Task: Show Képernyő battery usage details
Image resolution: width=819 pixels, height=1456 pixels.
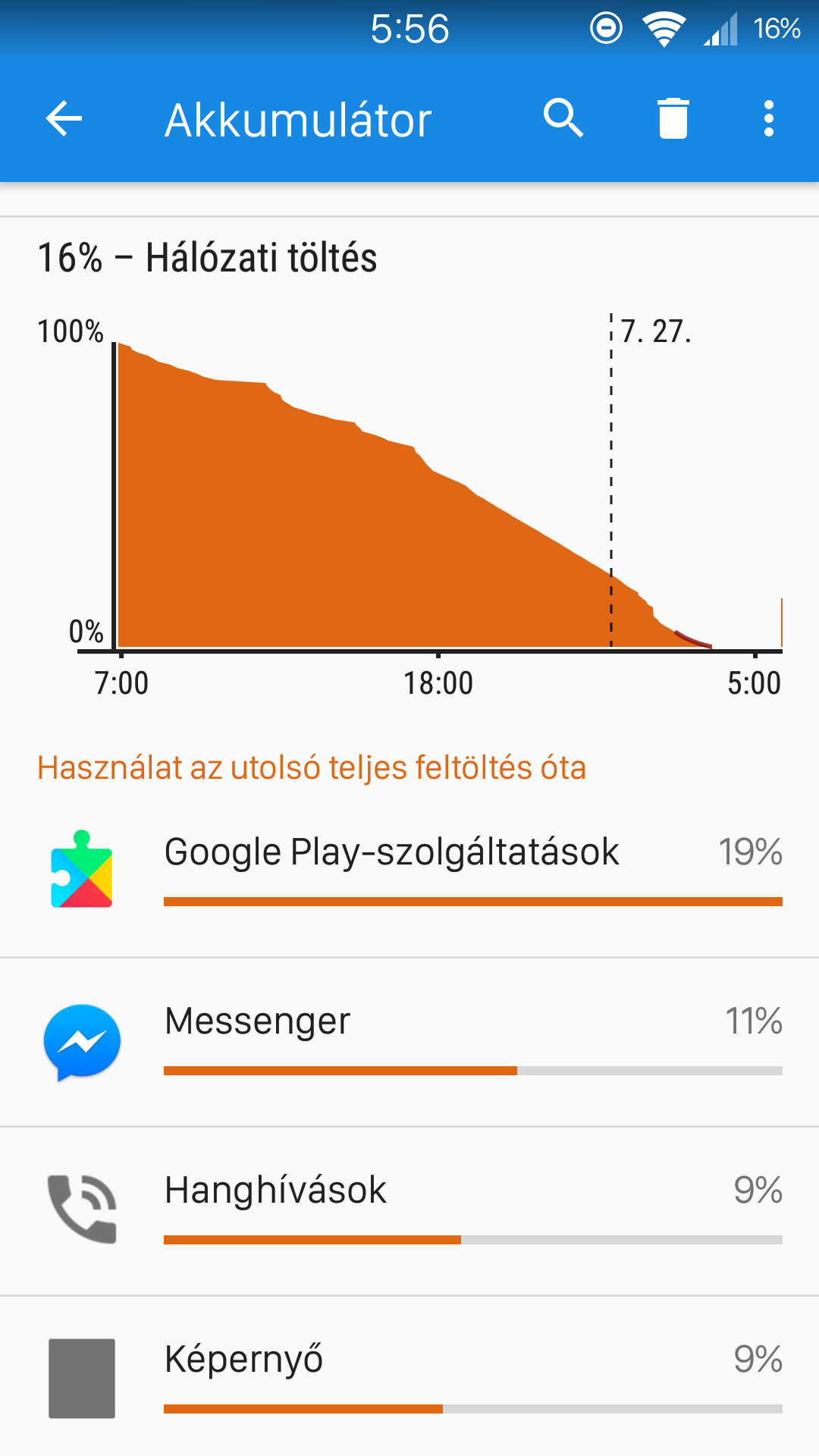Action: click(409, 1376)
